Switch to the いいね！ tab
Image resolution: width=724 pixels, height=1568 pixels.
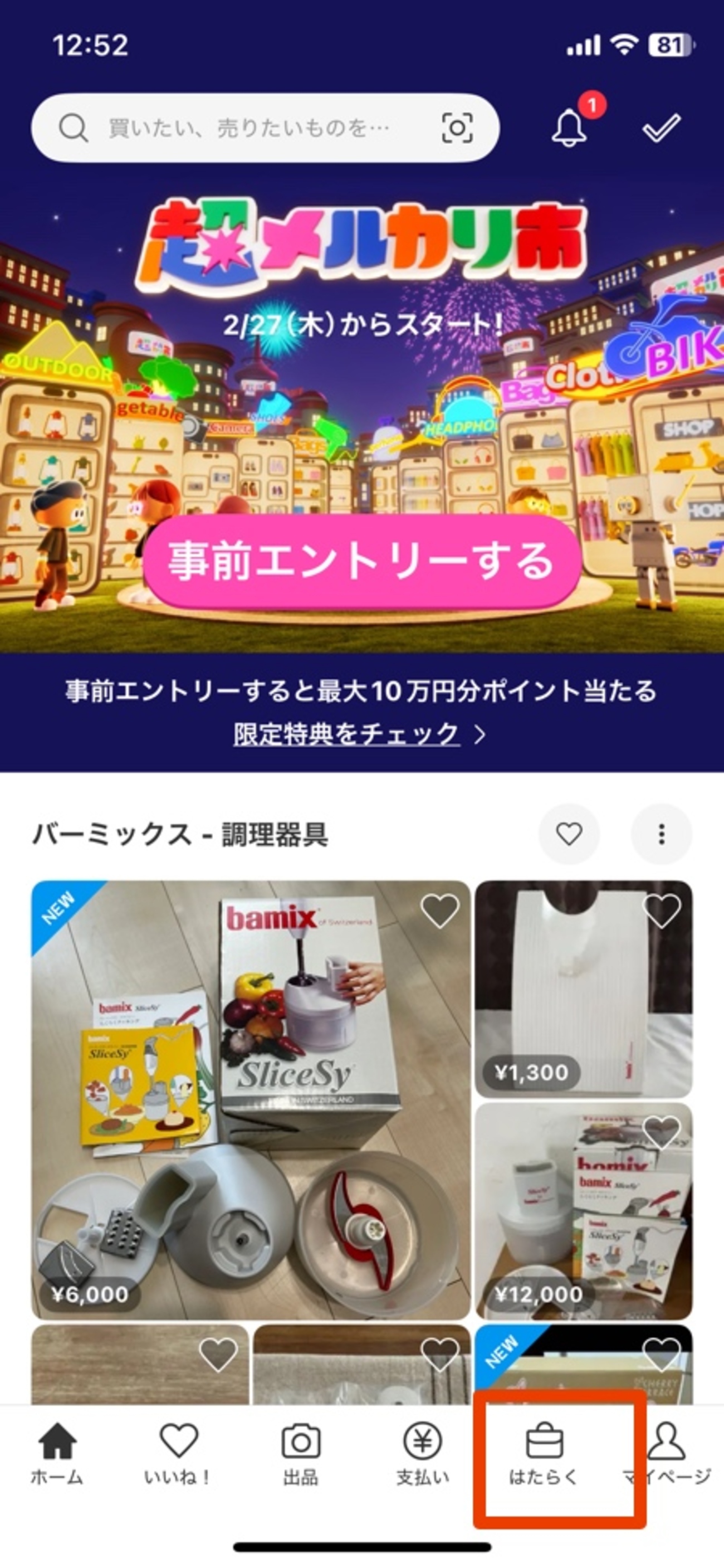pyautogui.click(x=178, y=1455)
